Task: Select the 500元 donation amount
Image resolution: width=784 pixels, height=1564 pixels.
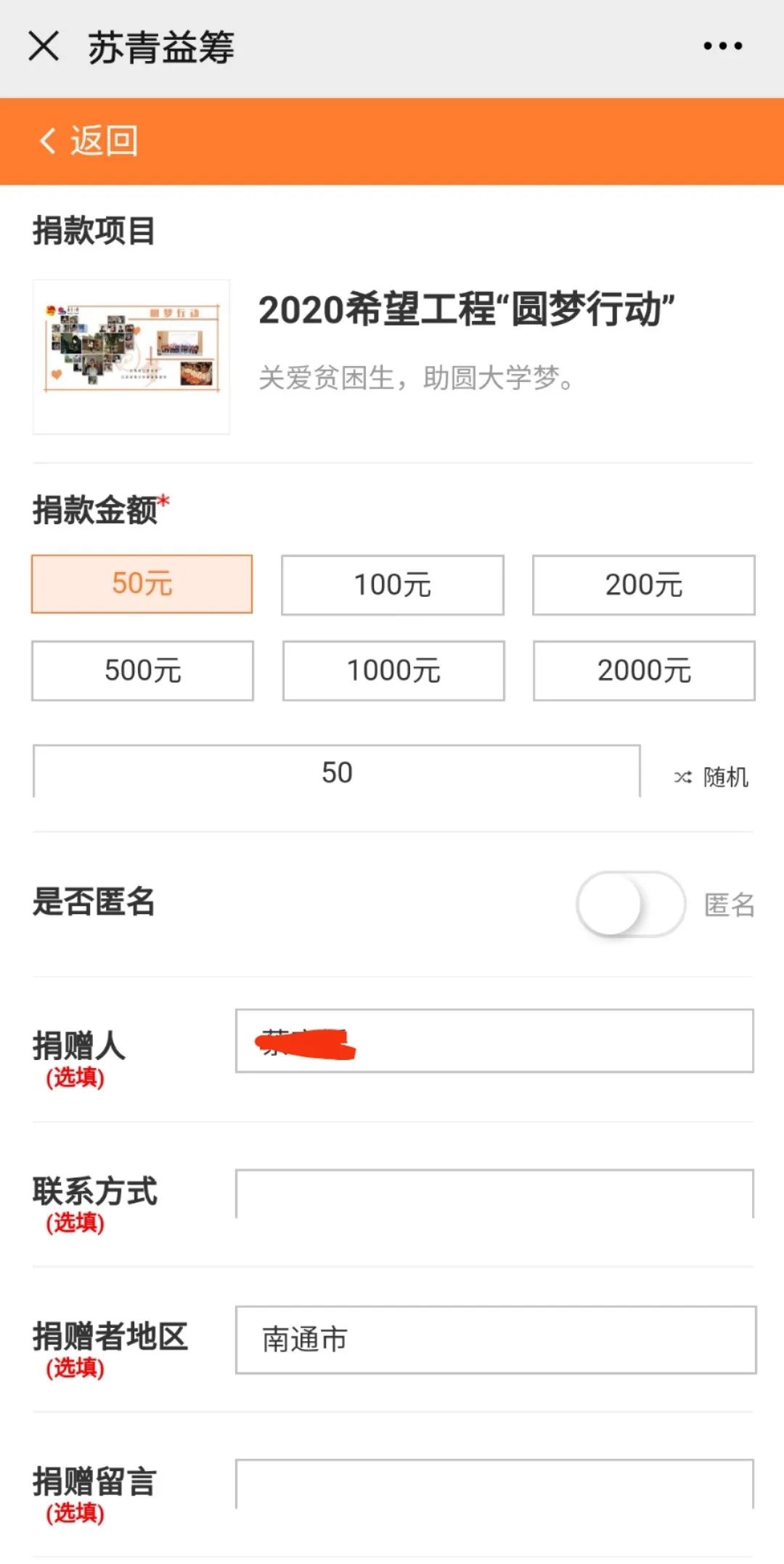Action: pyautogui.click(x=142, y=671)
